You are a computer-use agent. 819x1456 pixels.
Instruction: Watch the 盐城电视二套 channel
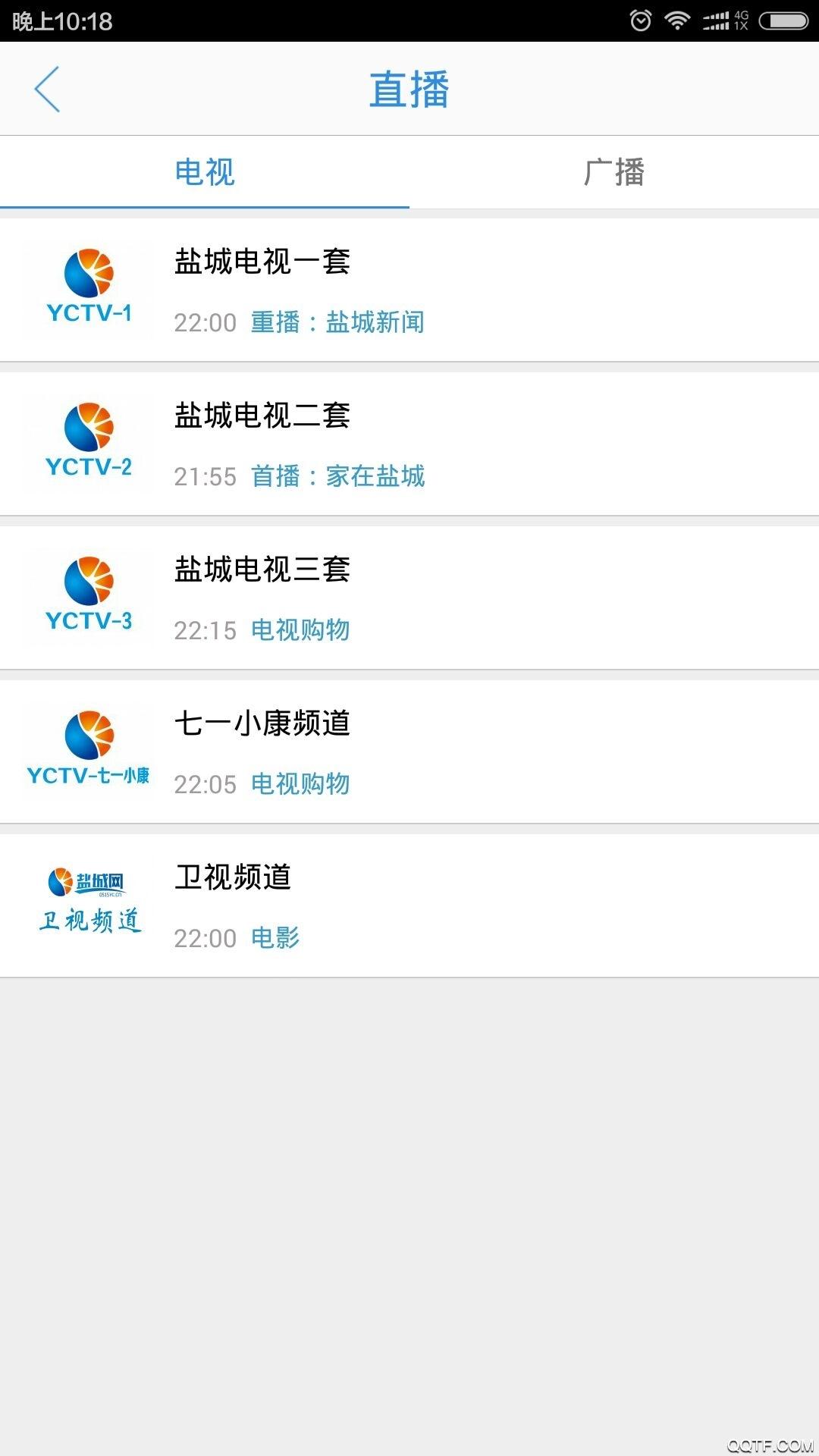coord(409,444)
